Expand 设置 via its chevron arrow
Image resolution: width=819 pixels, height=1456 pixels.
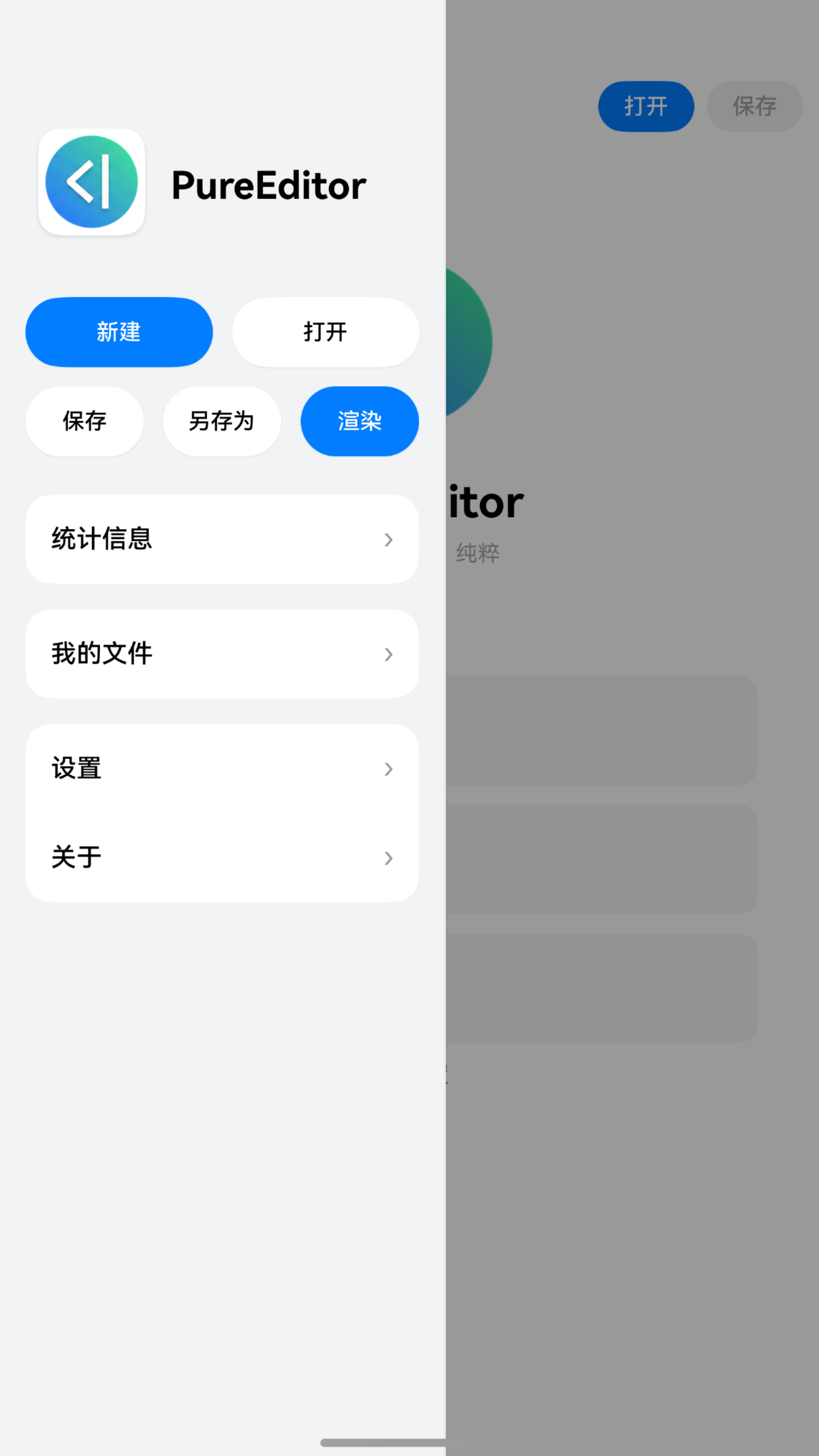(x=389, y=769)
